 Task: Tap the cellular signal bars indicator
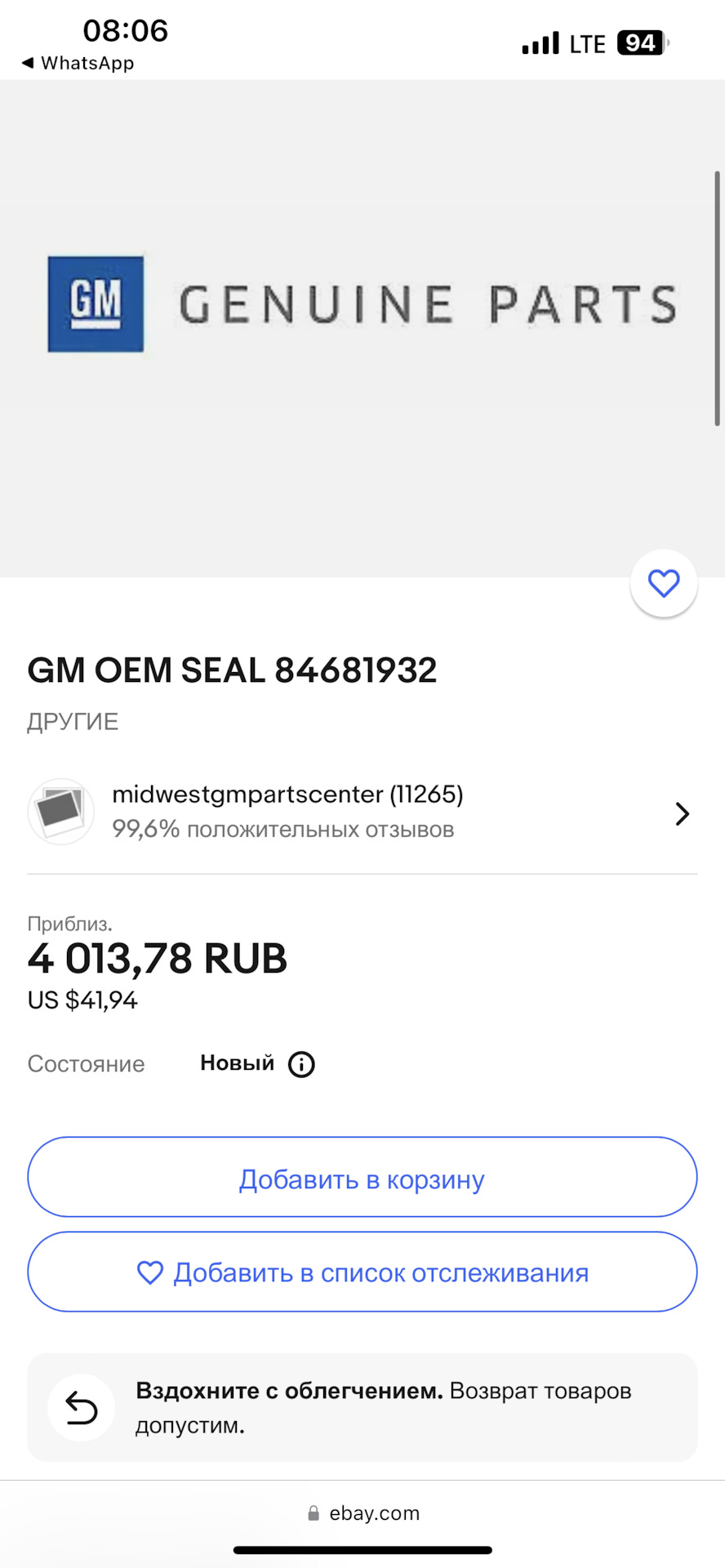[x=539, y=42]
